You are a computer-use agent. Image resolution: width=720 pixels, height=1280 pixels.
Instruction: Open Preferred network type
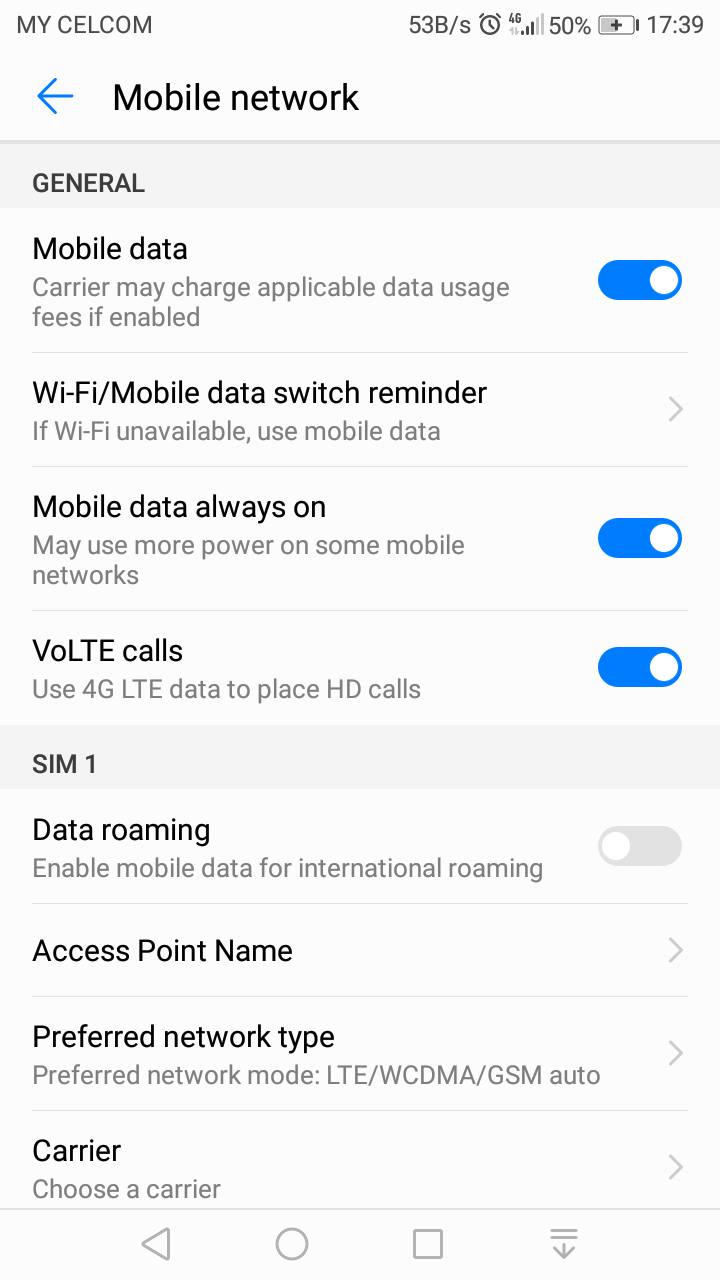360,1054
